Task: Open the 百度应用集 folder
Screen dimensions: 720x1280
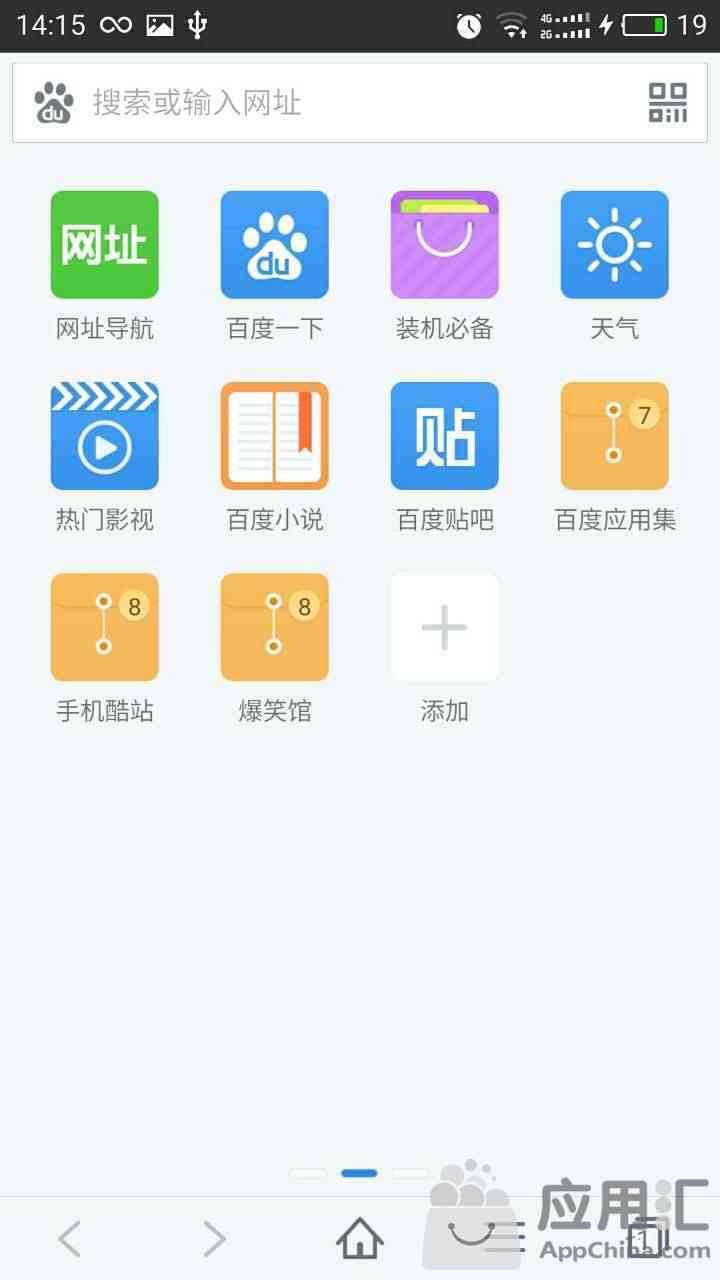Action: coord(615,436)
